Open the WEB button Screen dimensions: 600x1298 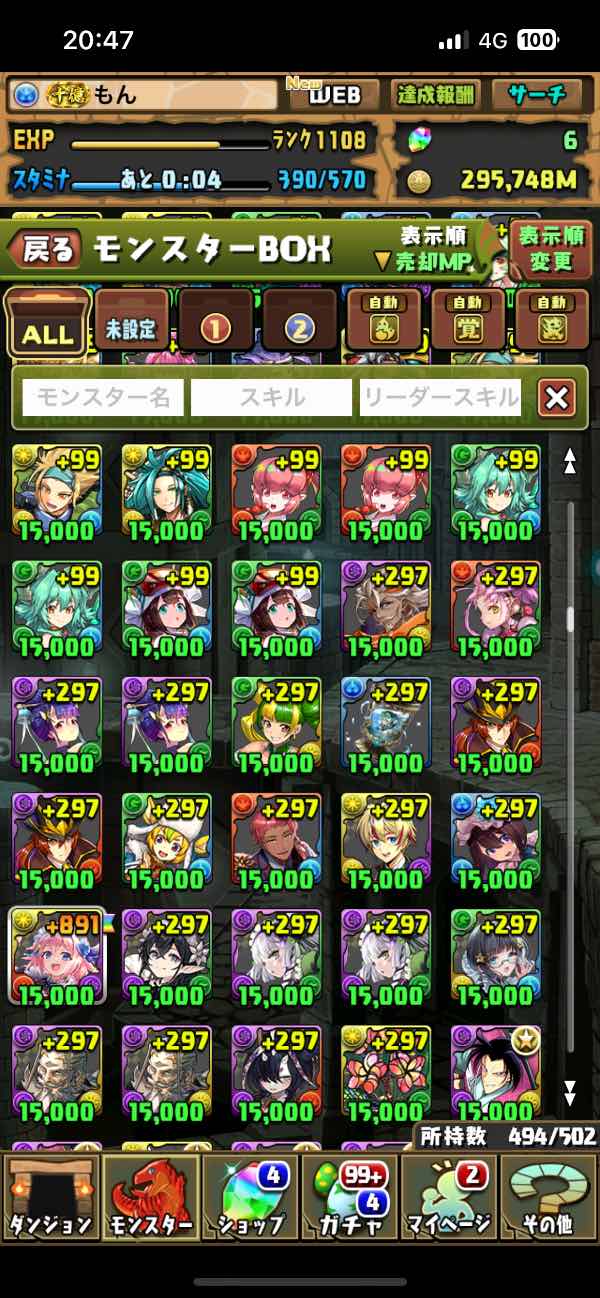(x=333, y=95)
